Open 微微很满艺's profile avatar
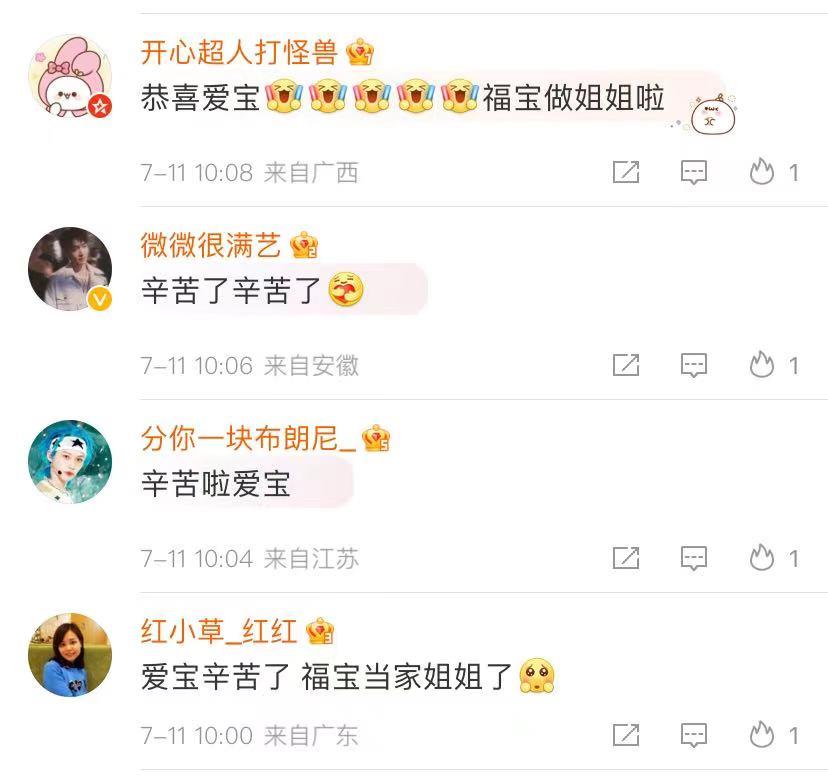The height and width of the screenshot is (778, 828). [x=70, y=269]
